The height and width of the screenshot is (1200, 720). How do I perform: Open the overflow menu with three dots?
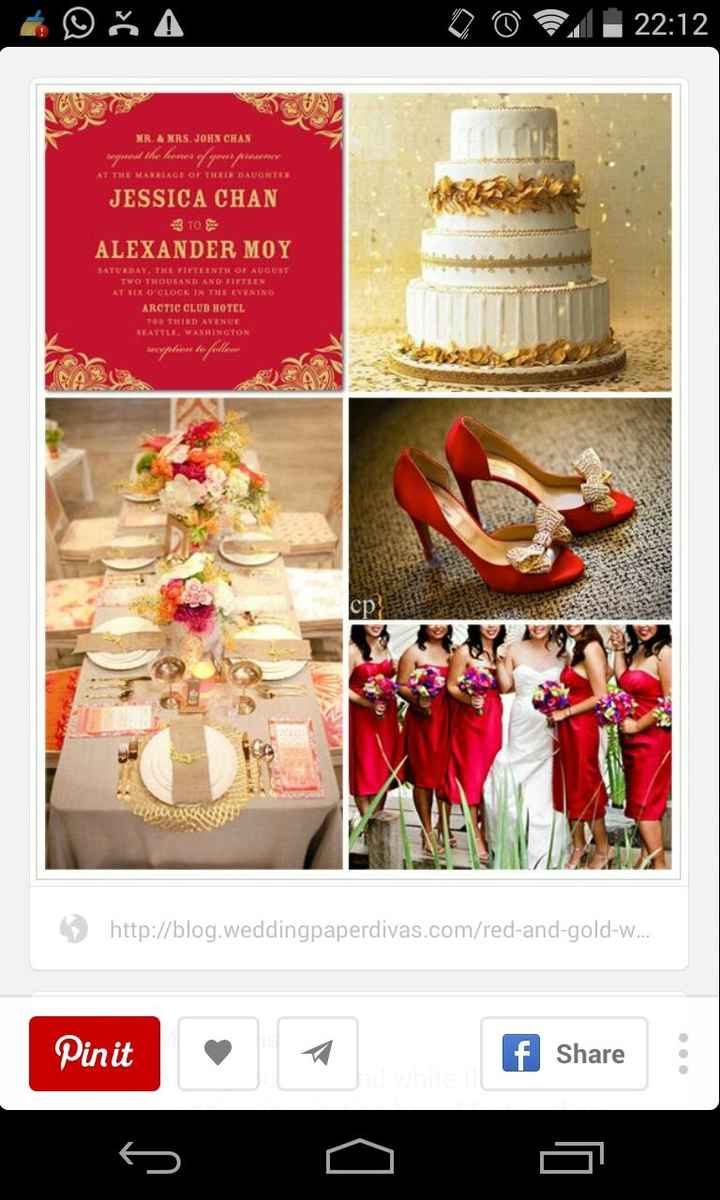683,1054
